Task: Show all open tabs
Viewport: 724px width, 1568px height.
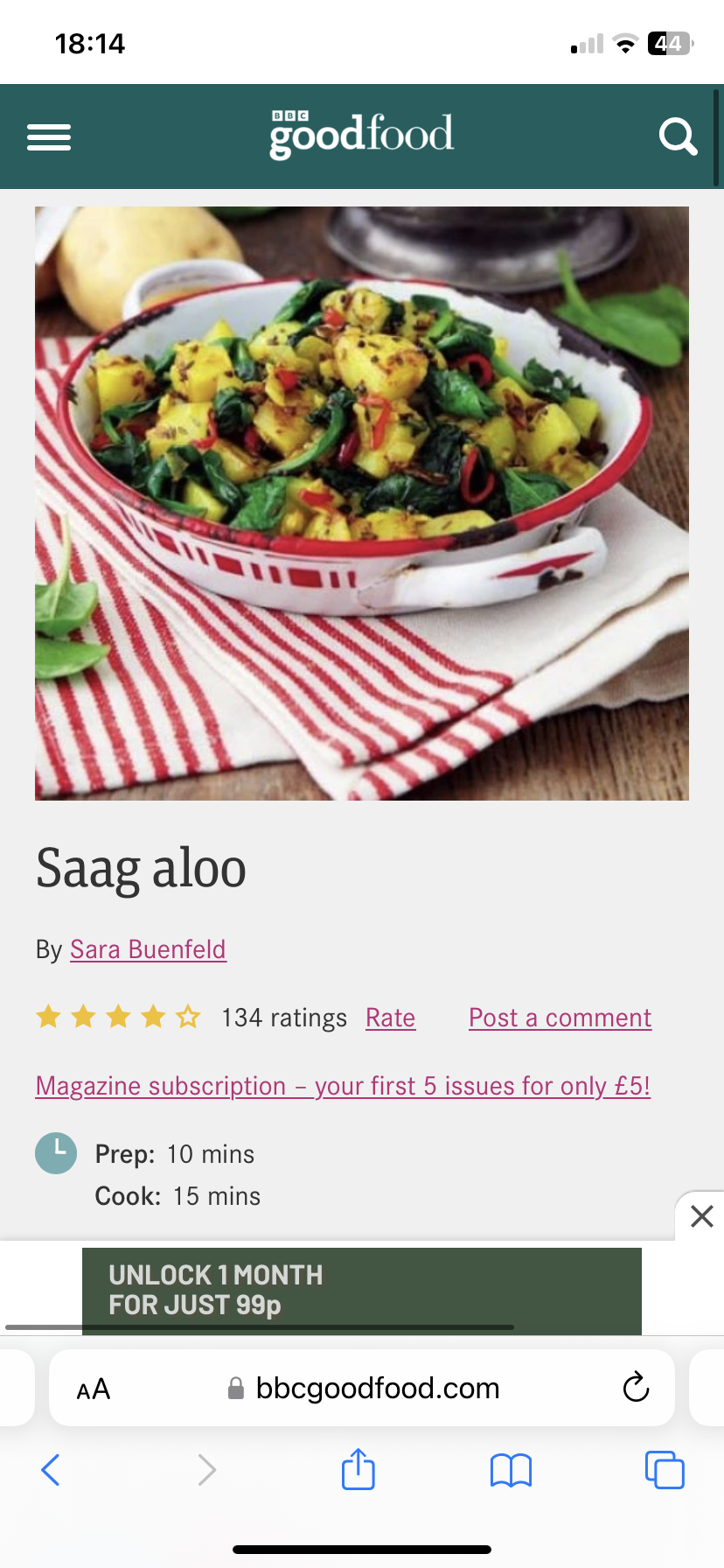Action: pos(665,1470)
